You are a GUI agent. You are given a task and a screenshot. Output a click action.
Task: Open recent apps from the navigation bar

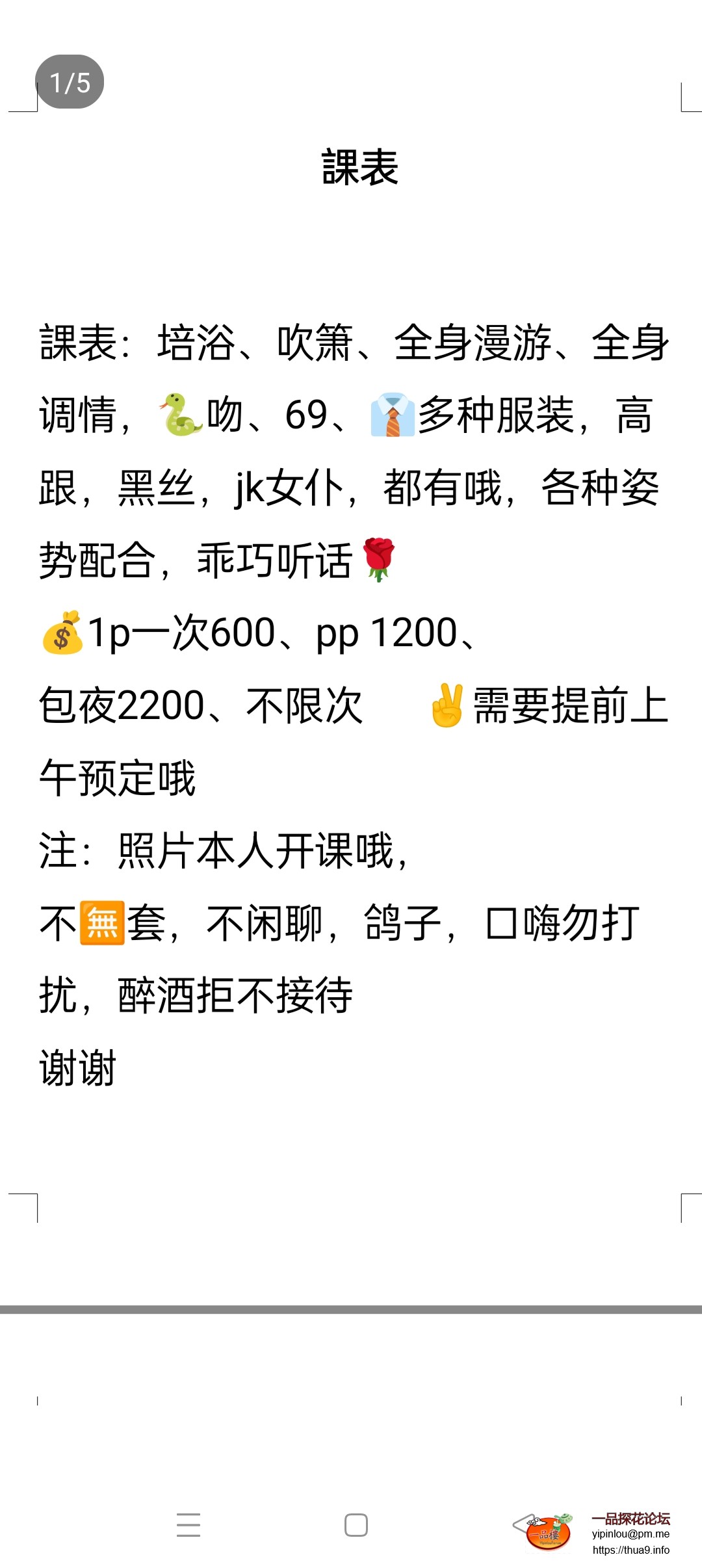click(x=188, y=1525)
